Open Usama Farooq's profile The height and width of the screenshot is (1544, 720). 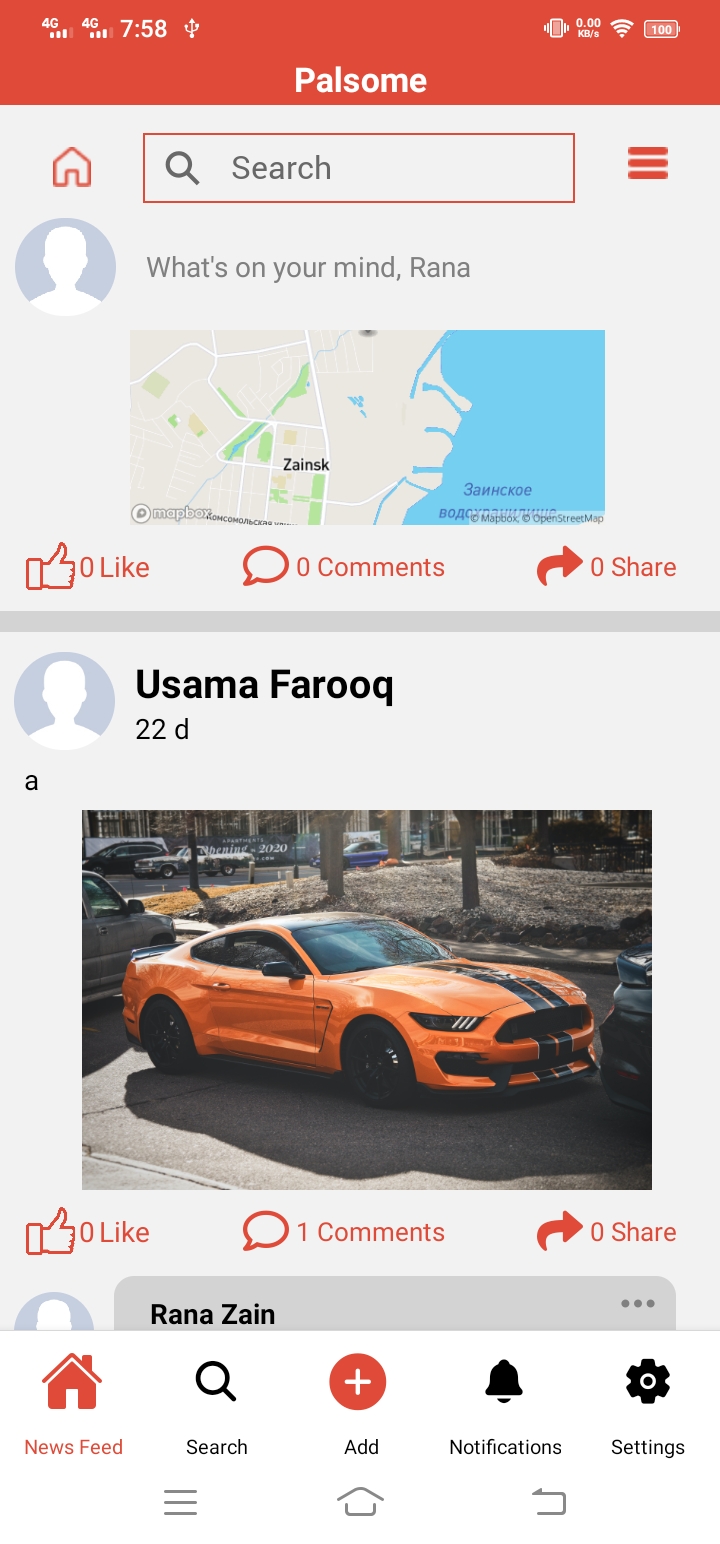(264, 686)
